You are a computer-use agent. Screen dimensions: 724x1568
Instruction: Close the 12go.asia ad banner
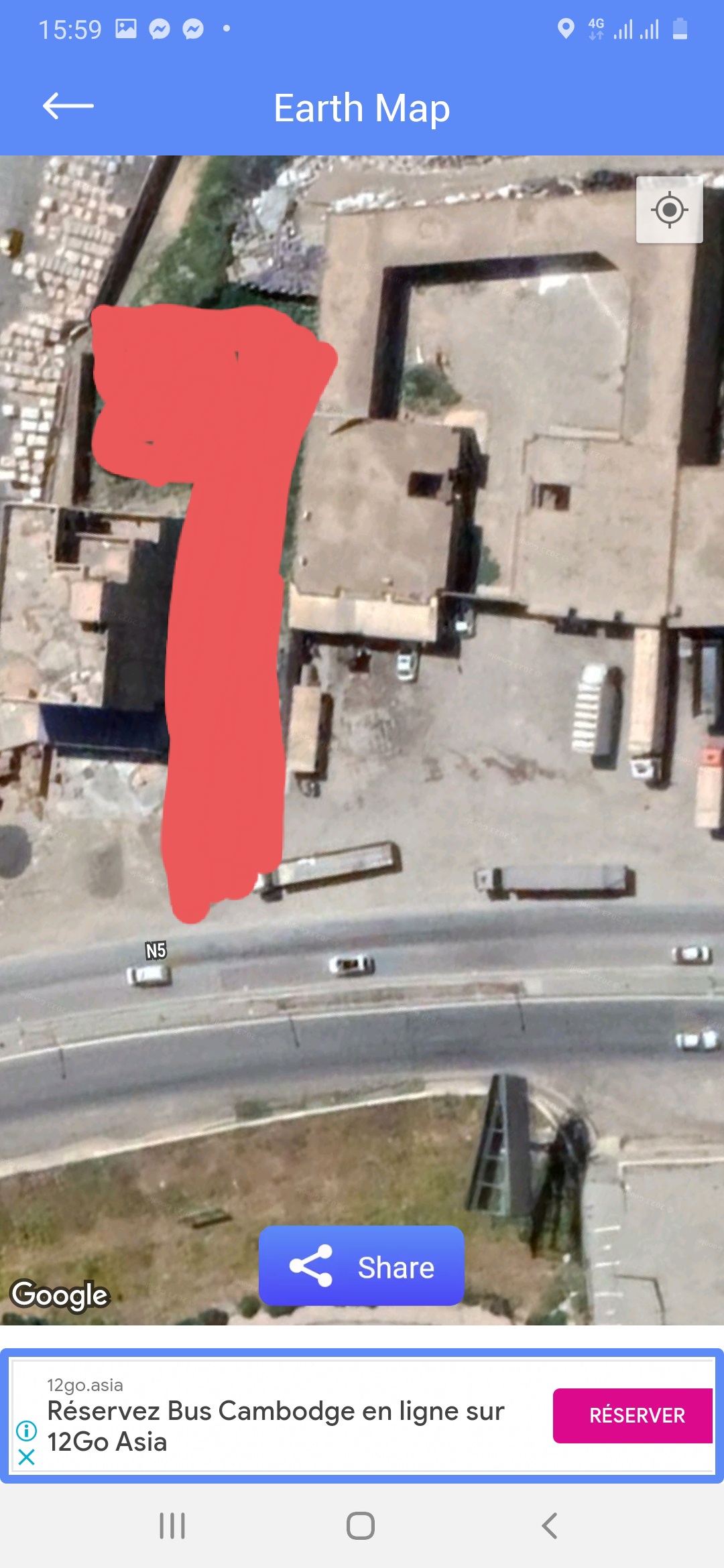(x=26, y=1457)
